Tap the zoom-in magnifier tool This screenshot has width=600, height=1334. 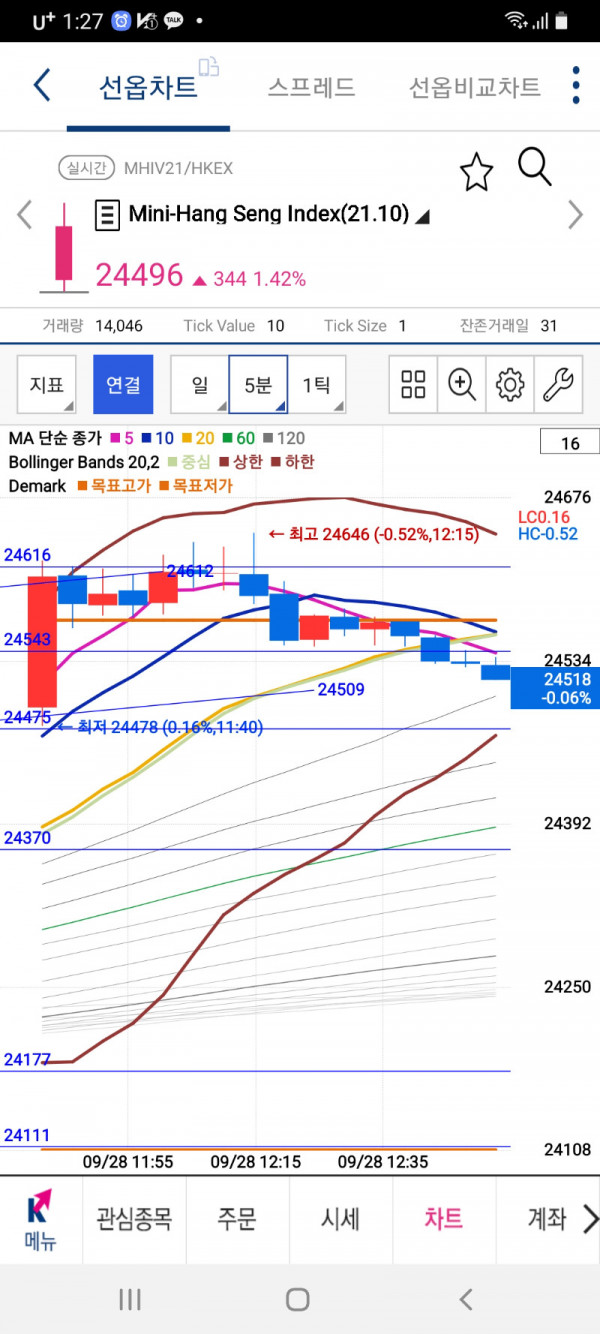click(462, 384)
